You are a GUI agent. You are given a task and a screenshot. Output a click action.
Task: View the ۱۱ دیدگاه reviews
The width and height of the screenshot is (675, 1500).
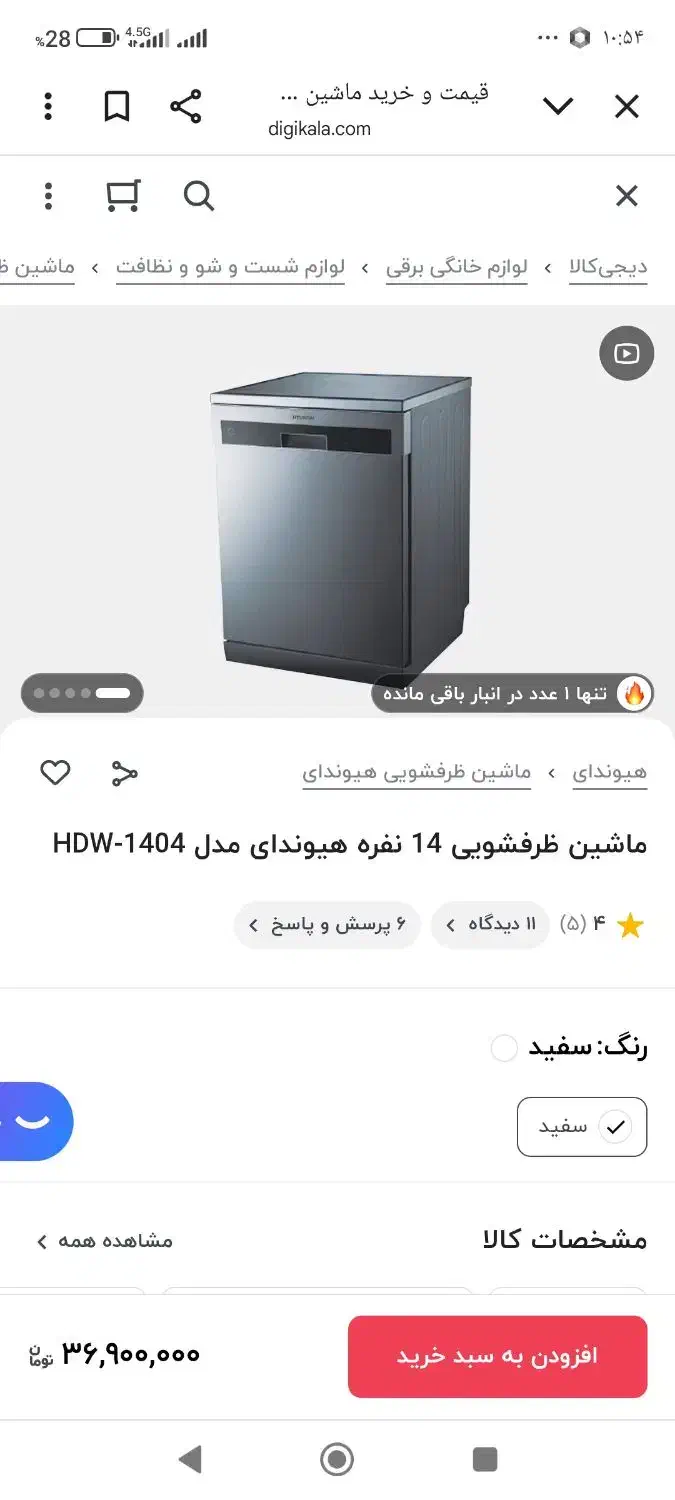[x=492, y=925]
